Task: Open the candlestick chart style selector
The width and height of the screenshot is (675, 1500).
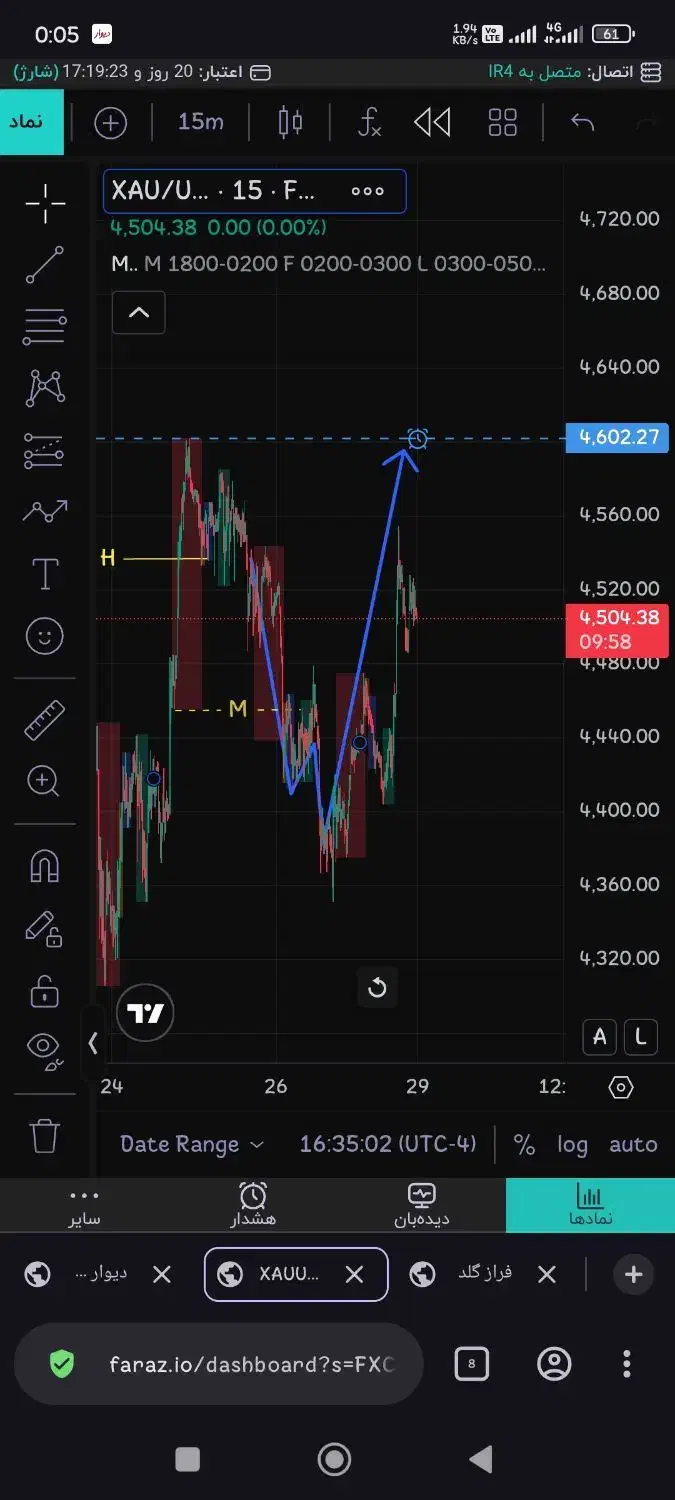Action: tap(290, 122)
